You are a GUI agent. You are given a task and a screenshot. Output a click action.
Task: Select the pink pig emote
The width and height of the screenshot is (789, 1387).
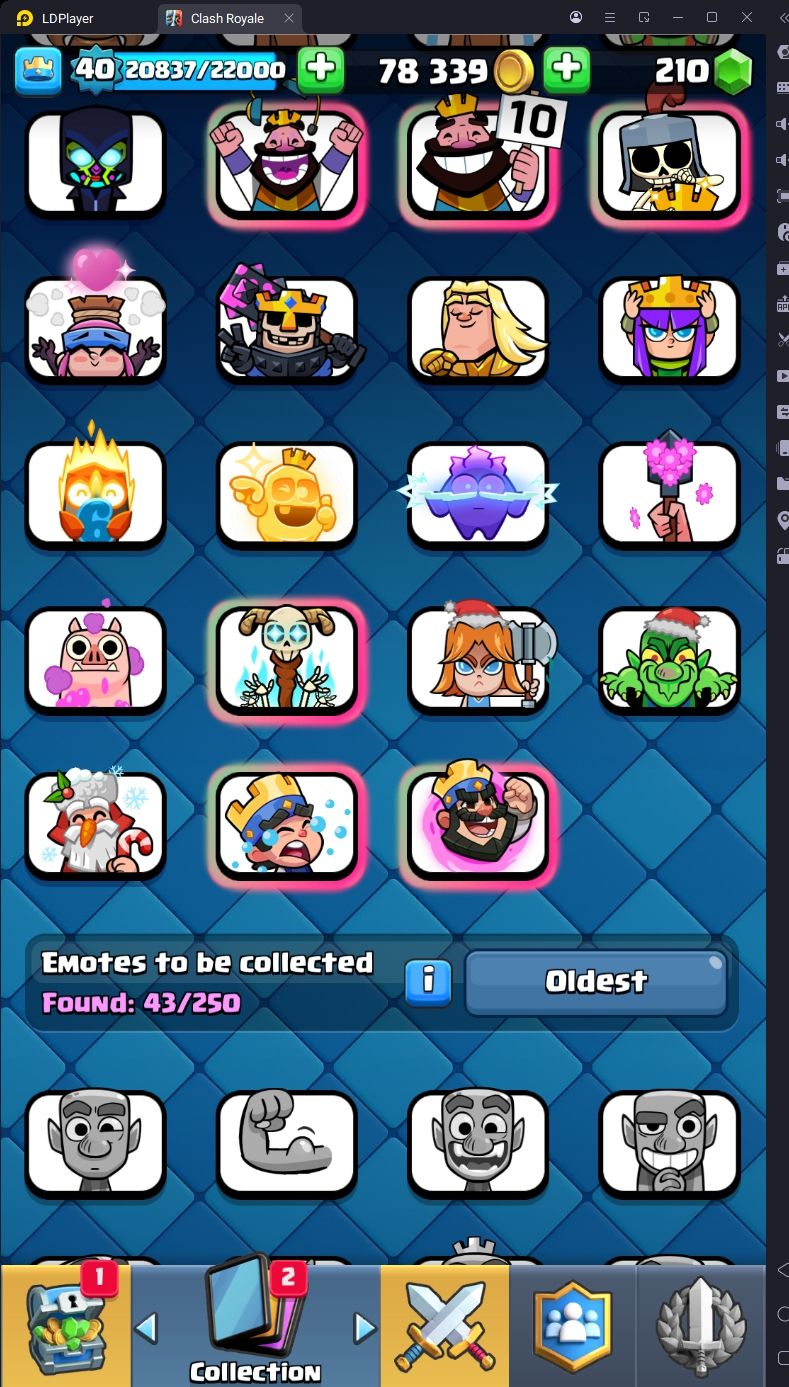click(95, 660)
